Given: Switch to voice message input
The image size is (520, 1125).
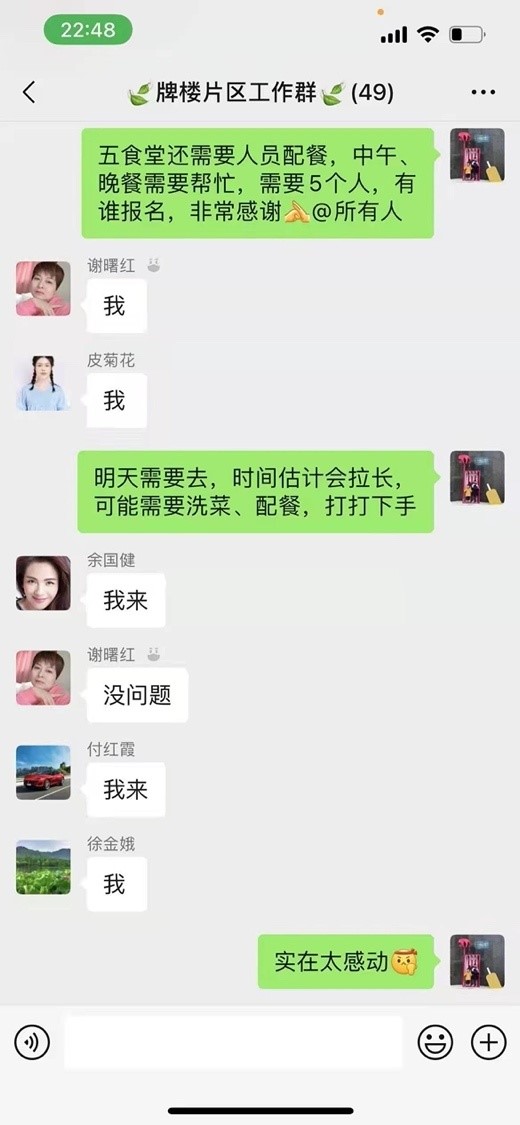Looking at the screenshot, I should point(32,1042).
